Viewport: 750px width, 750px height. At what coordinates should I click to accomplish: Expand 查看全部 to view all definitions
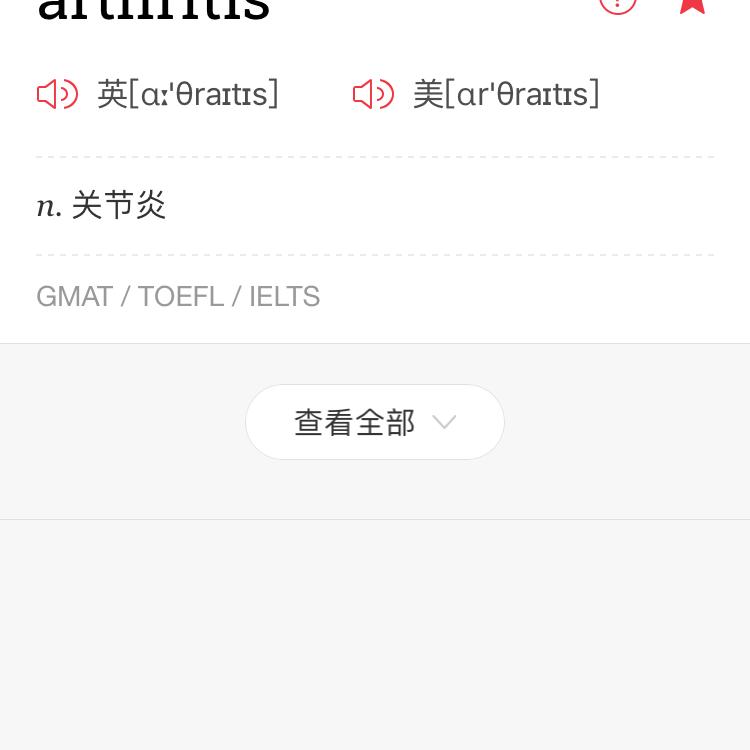coord(375,422)
